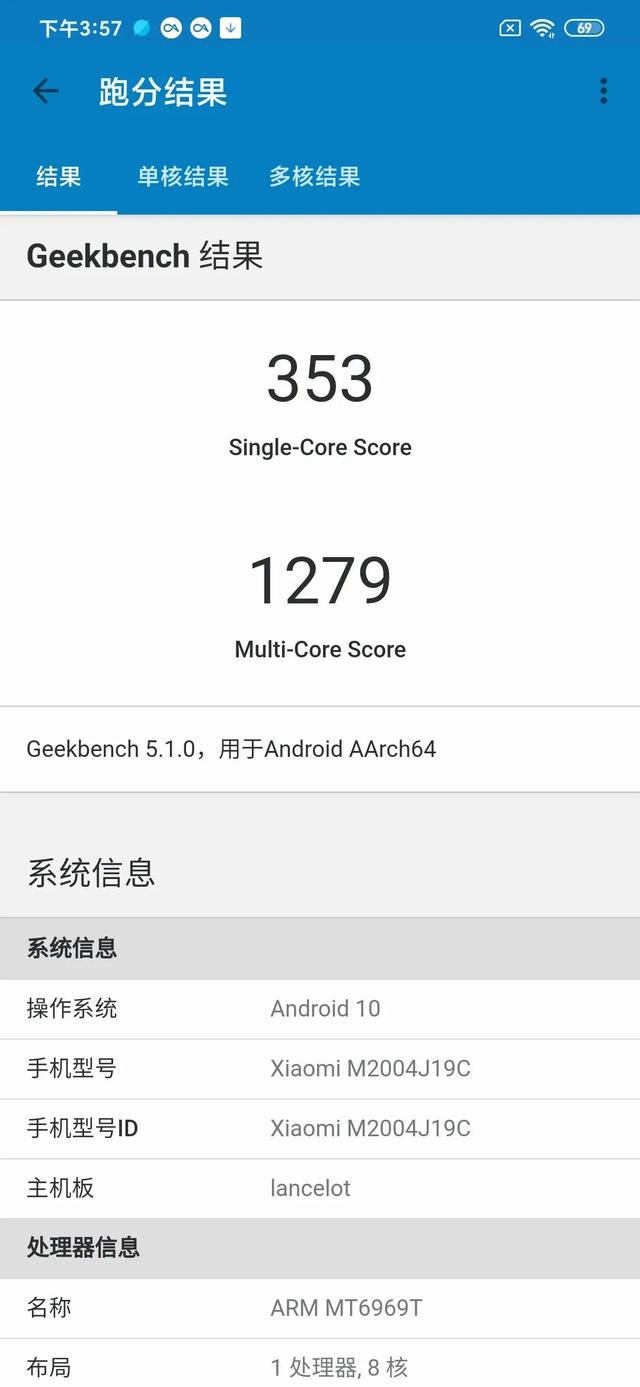
Task: Go back using the arrow icon
Action: 46,92
